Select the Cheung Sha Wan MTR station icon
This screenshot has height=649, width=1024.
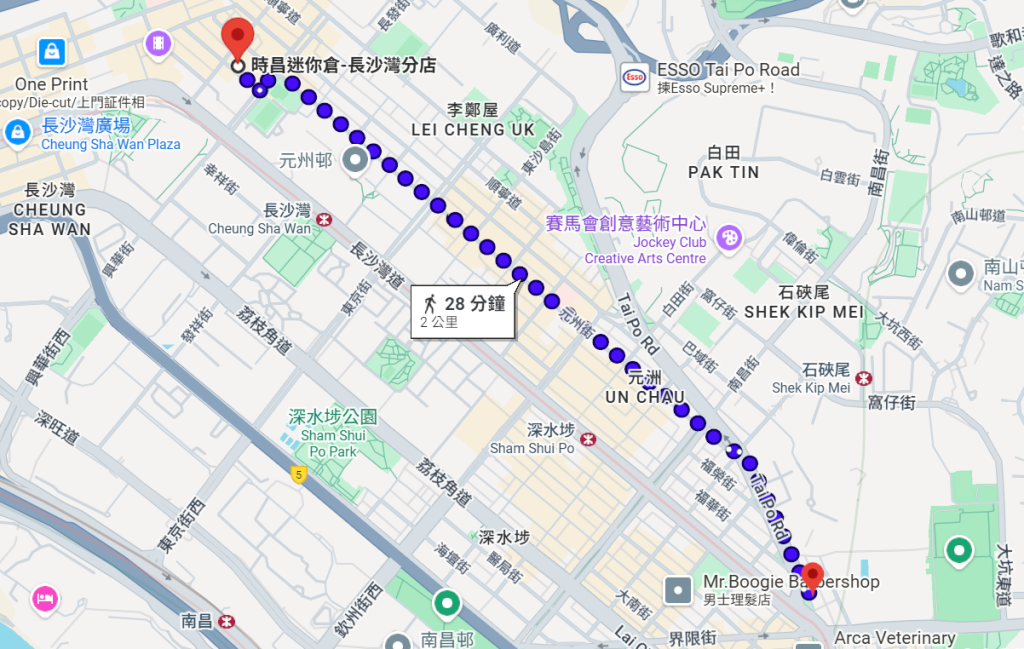click(x=324, y=219)
